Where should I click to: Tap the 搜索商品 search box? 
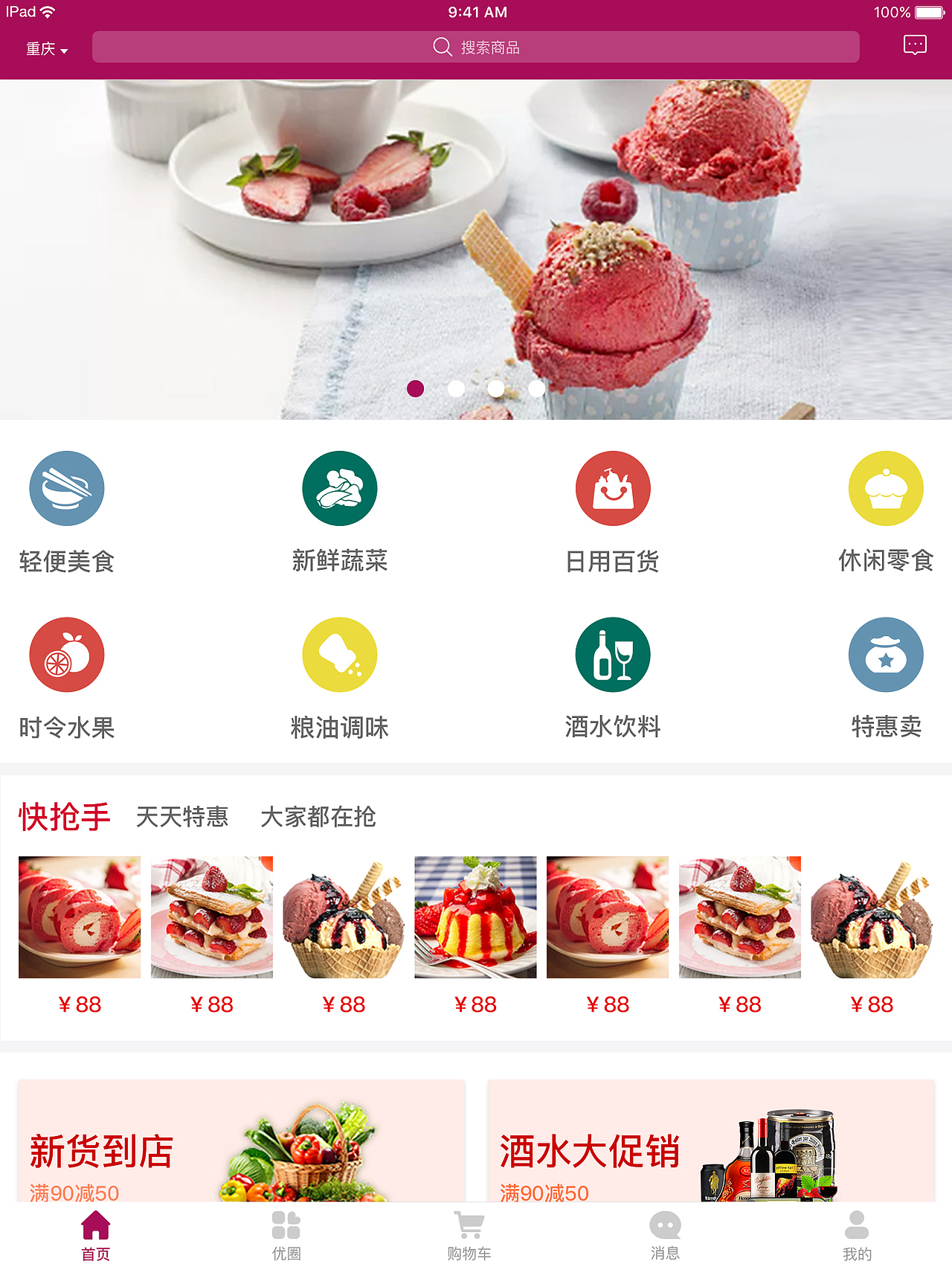click(476, 48)
